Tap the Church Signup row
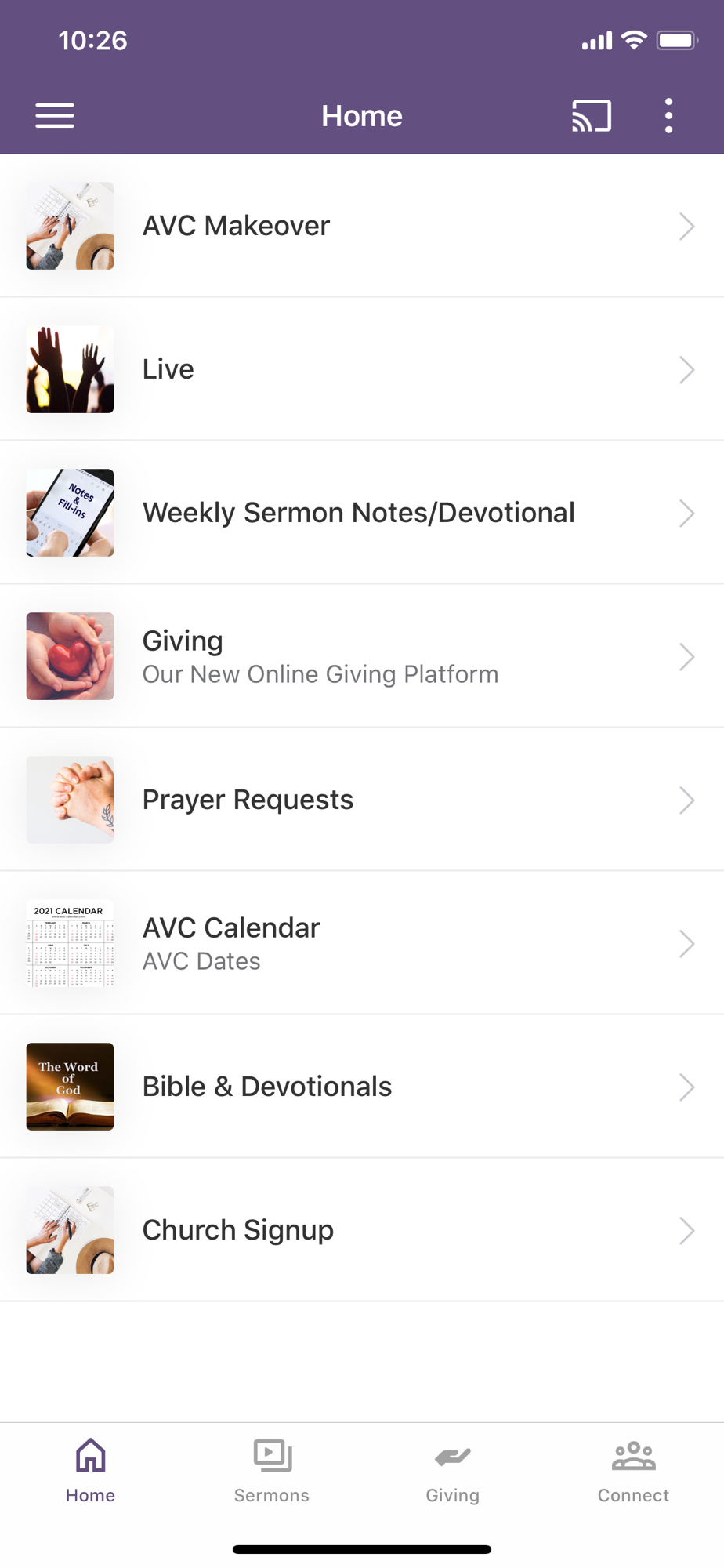 pyautogui.click(x=360, y=1230)
